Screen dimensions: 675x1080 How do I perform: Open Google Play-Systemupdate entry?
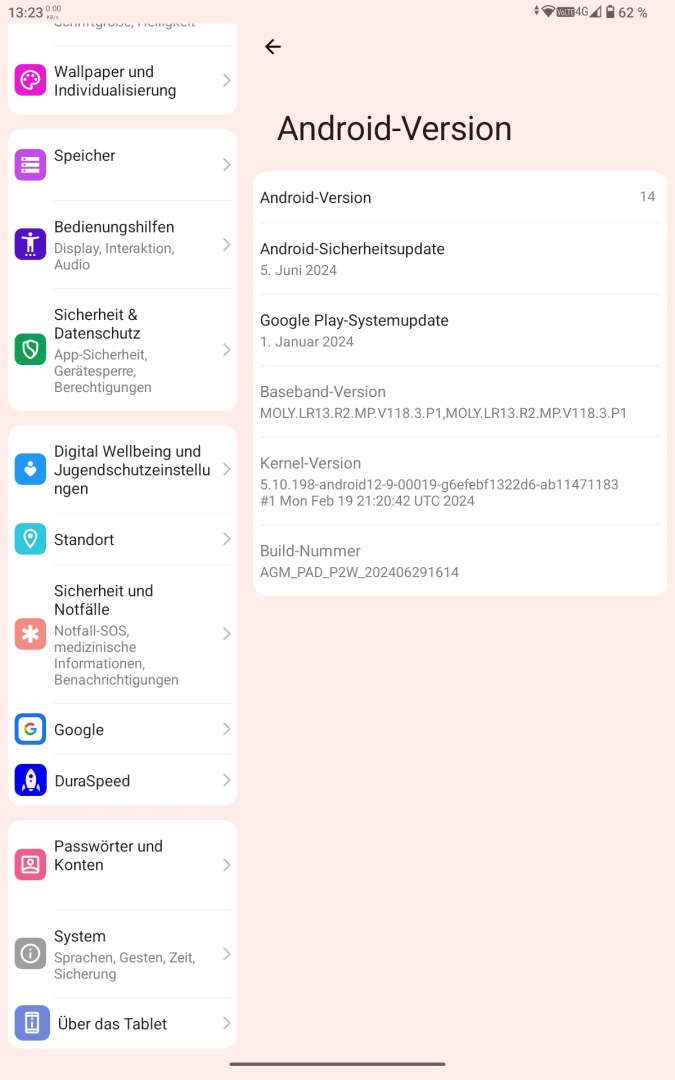coord(459,330)
